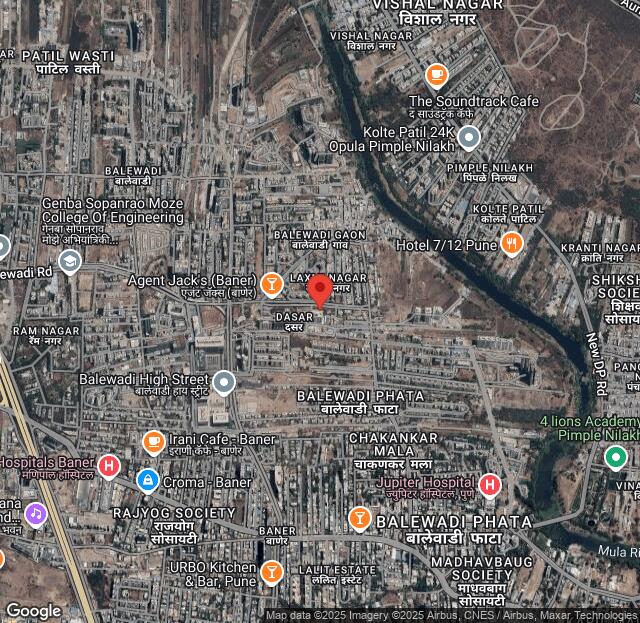
Task: Open The Soundtrack Cafe marker
Action: (x=436, y=75)
